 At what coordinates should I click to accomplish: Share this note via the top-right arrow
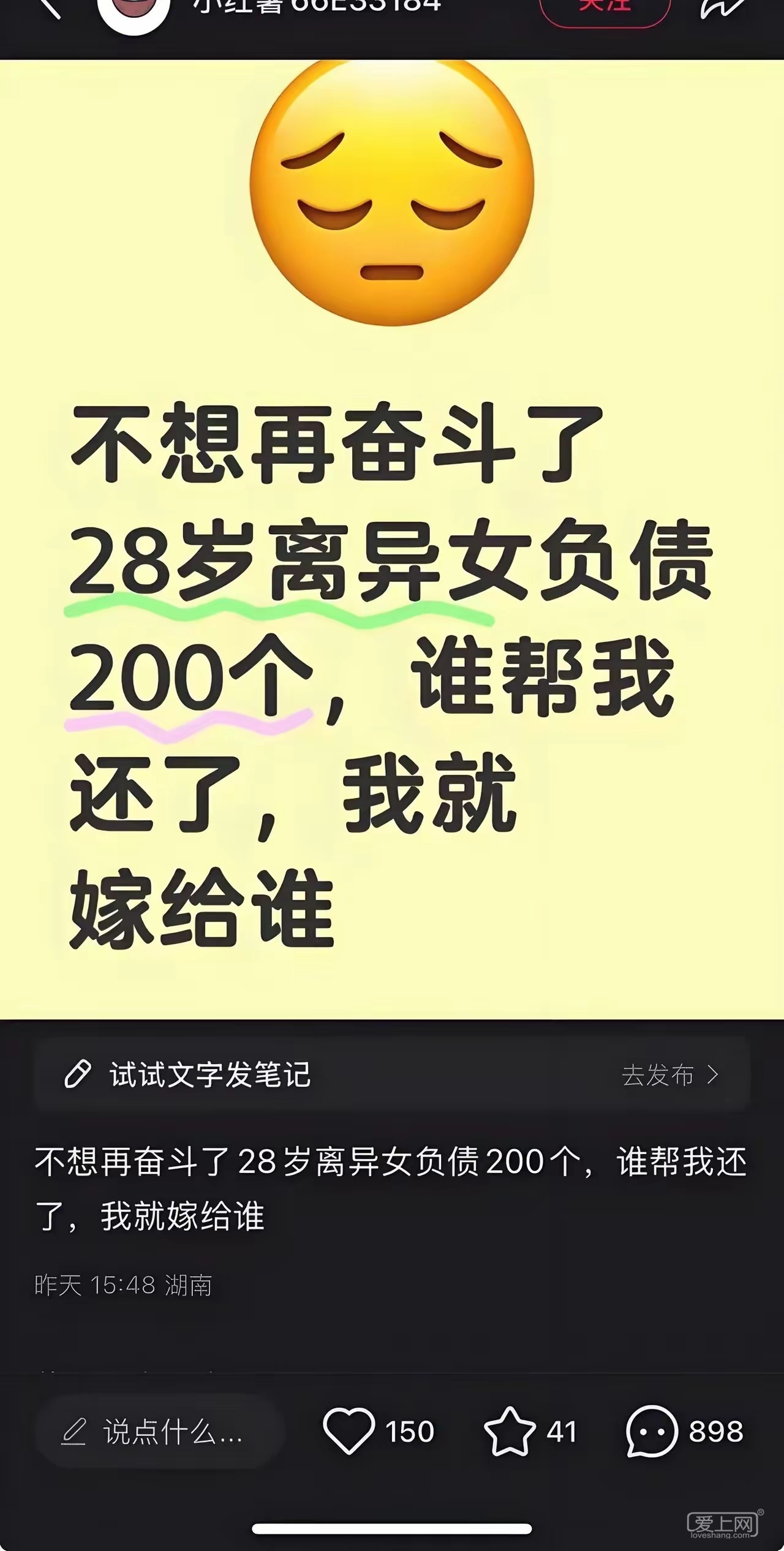click(723, 7)
